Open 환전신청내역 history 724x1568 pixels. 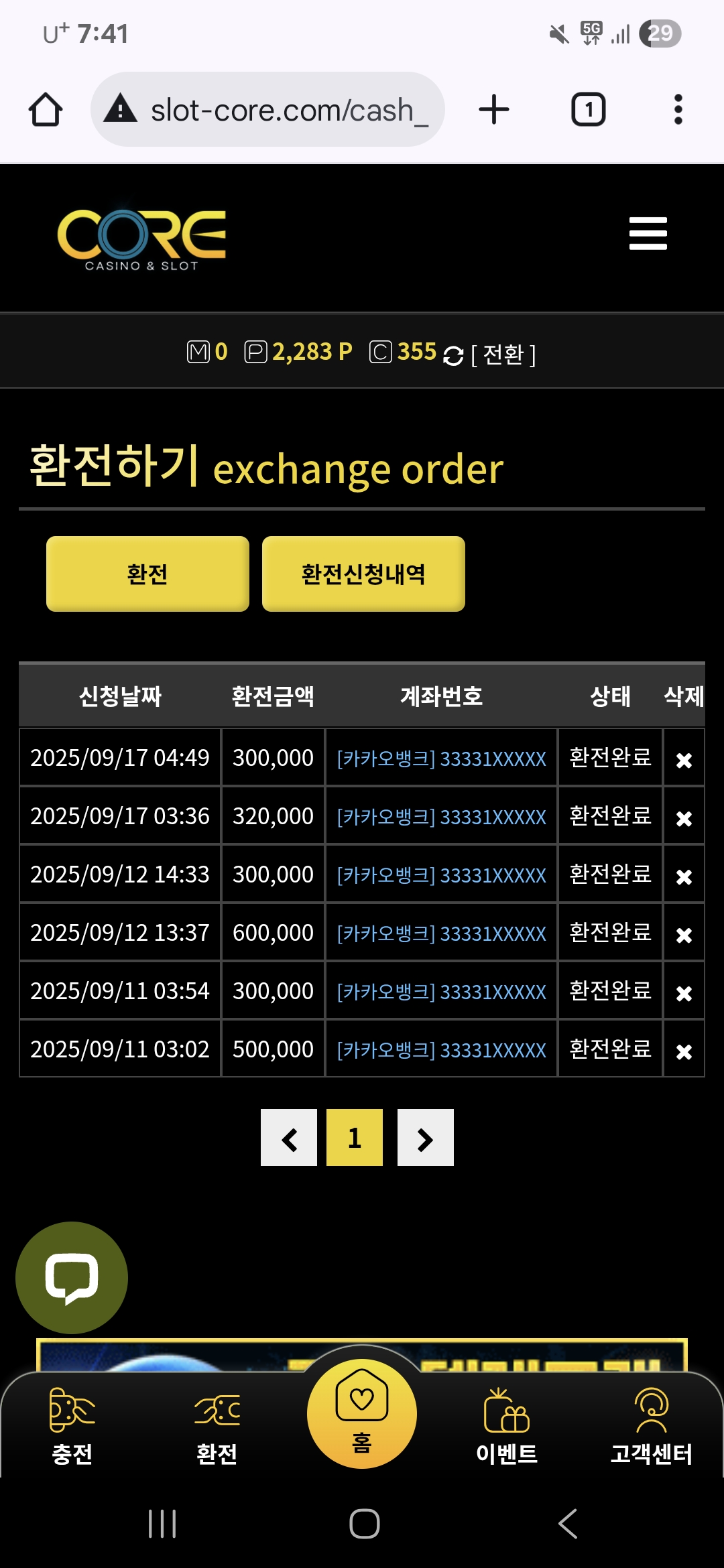tap(363, 574)
